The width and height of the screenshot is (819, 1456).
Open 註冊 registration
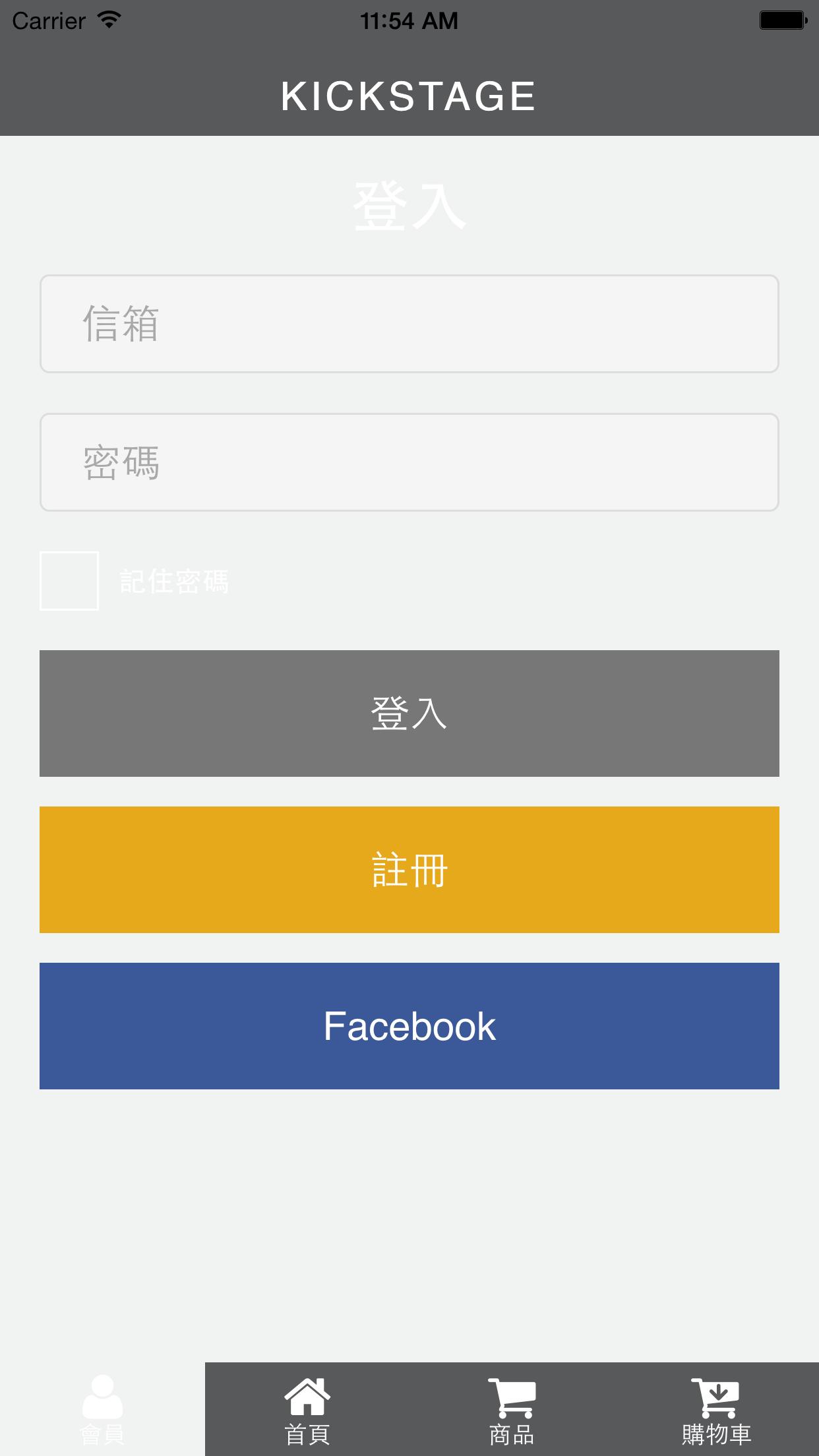pyautogui.click(x=409, y=869)
